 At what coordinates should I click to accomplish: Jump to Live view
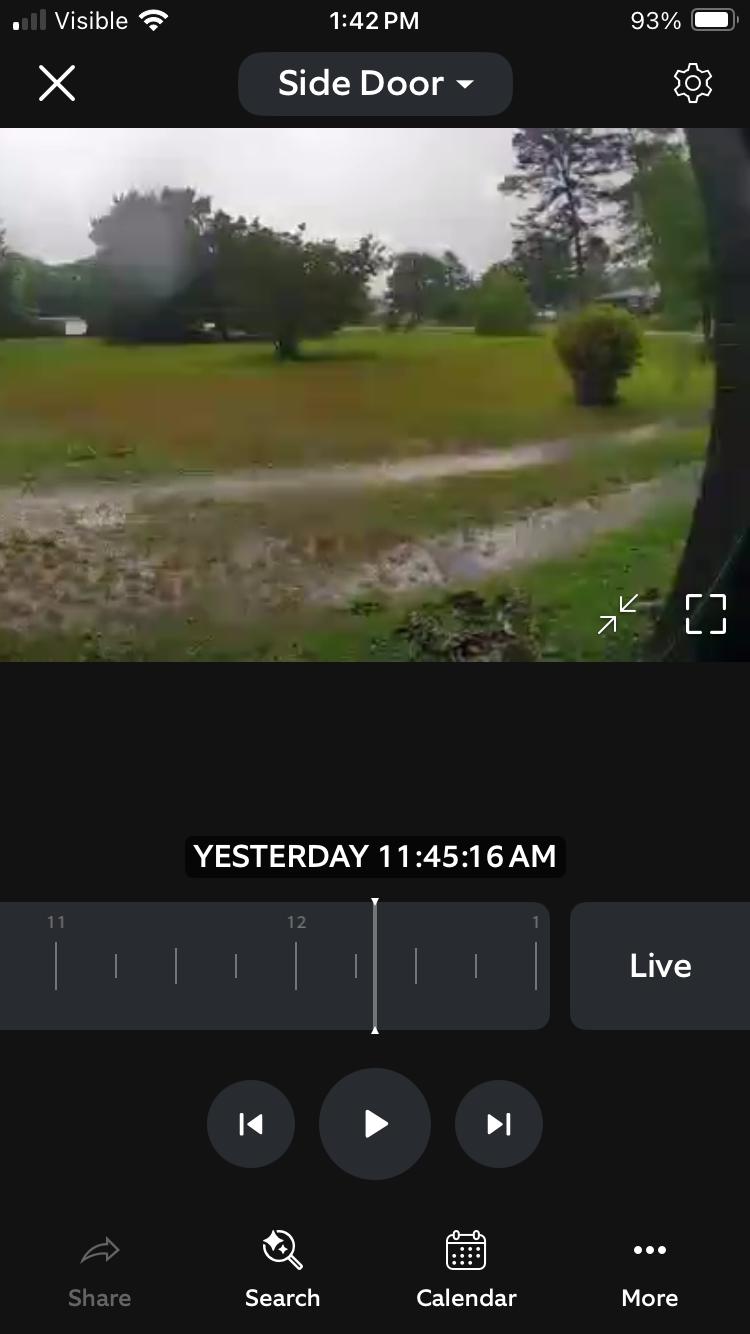[x=660, y=966]
